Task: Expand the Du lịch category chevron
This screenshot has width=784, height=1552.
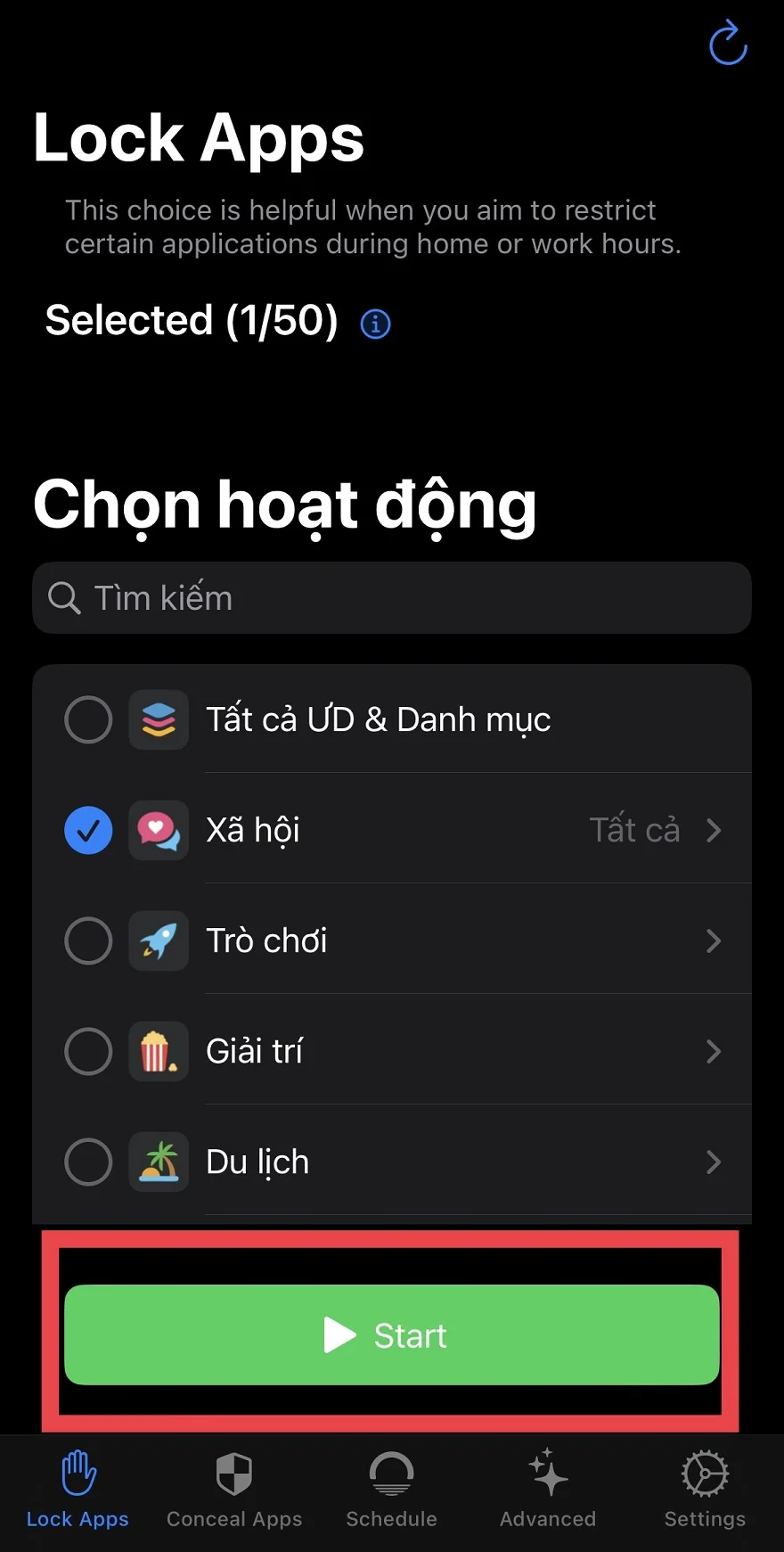Action: click(715, 1162)
